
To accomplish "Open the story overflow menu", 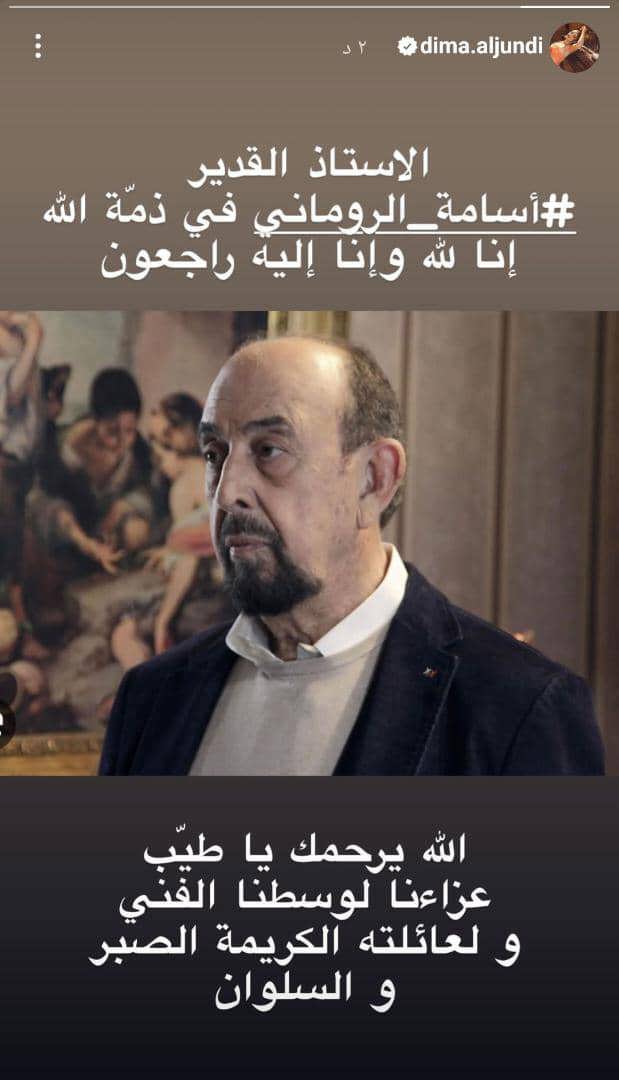I will [x=38, y=46].
